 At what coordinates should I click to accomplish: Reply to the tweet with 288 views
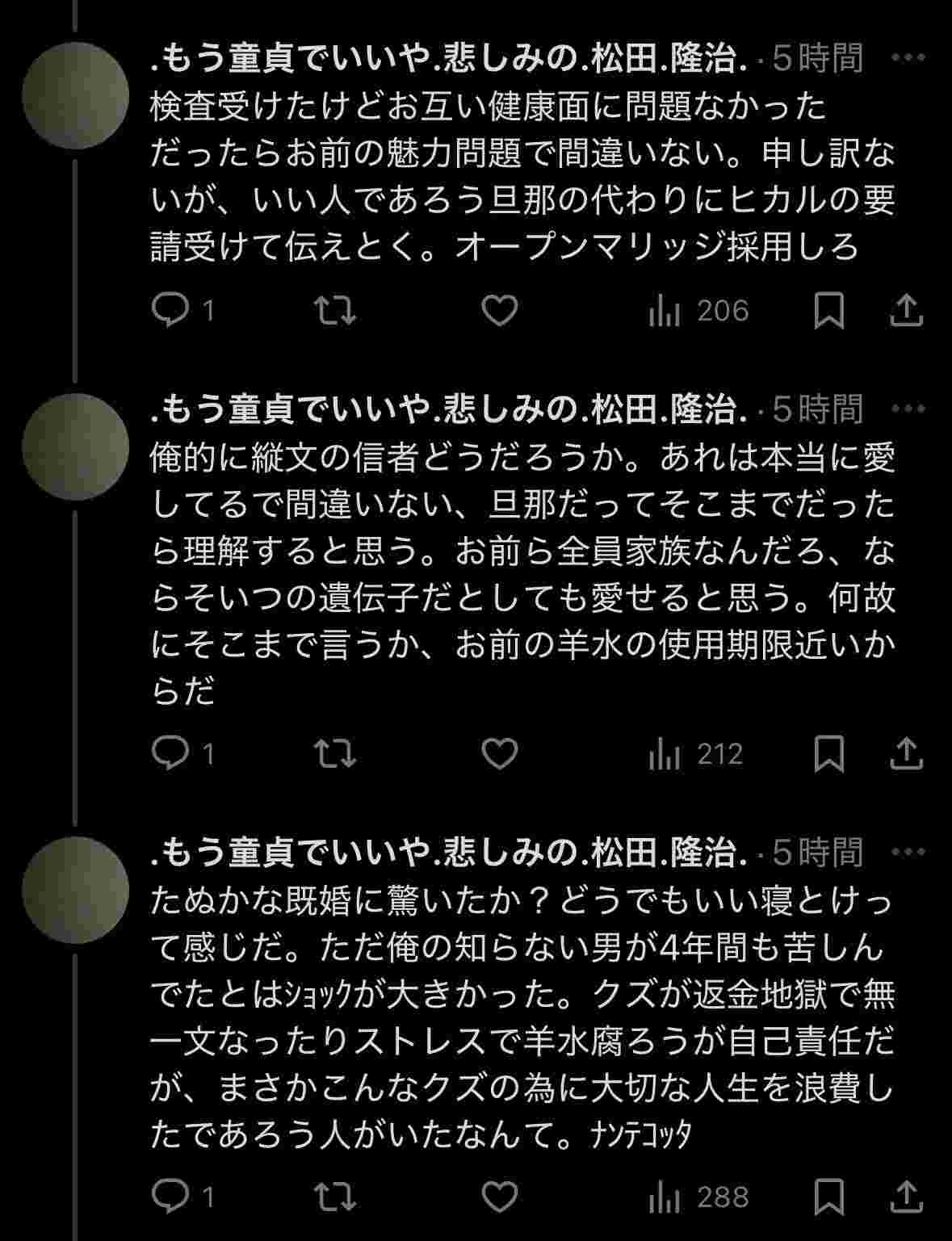170,1196
